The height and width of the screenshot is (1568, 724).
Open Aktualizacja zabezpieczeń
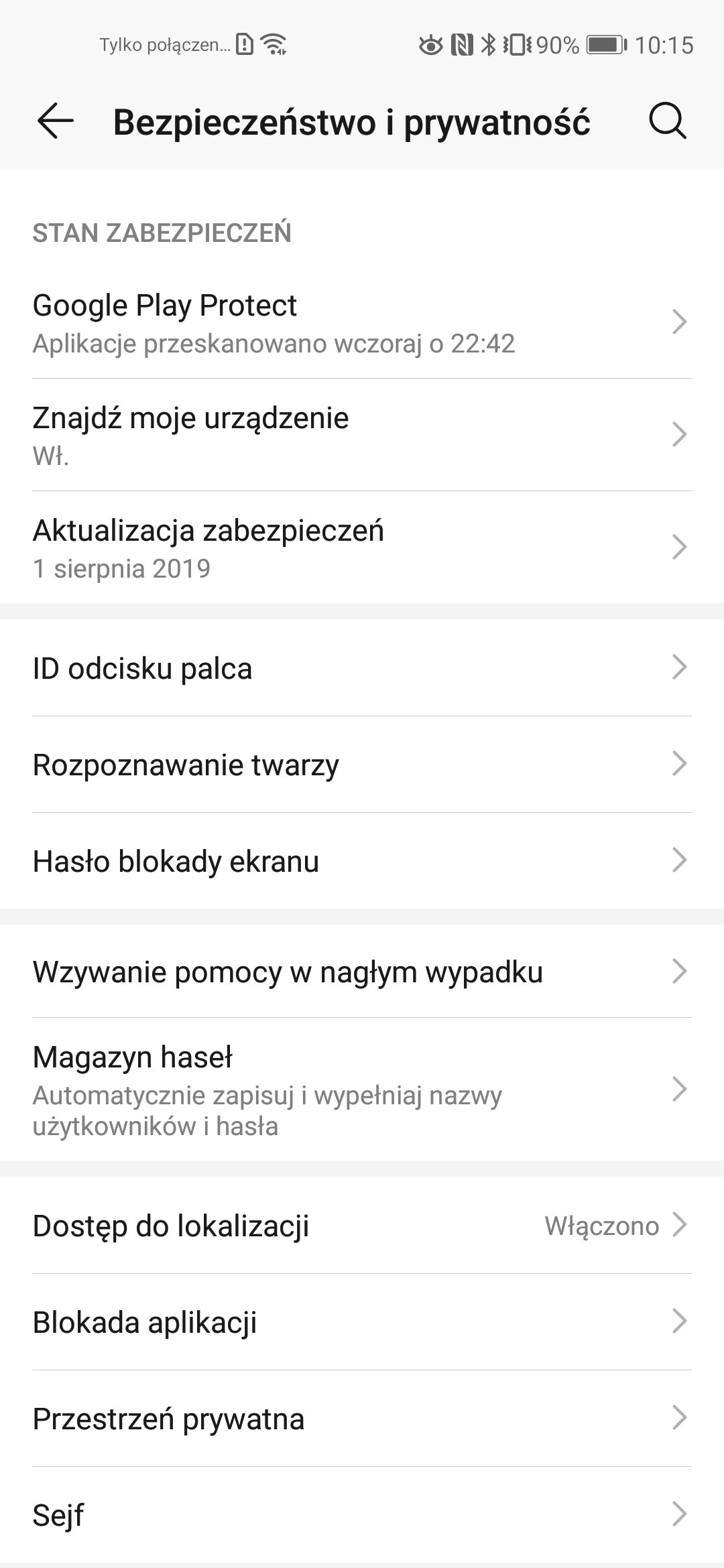[x=362, y=547]
